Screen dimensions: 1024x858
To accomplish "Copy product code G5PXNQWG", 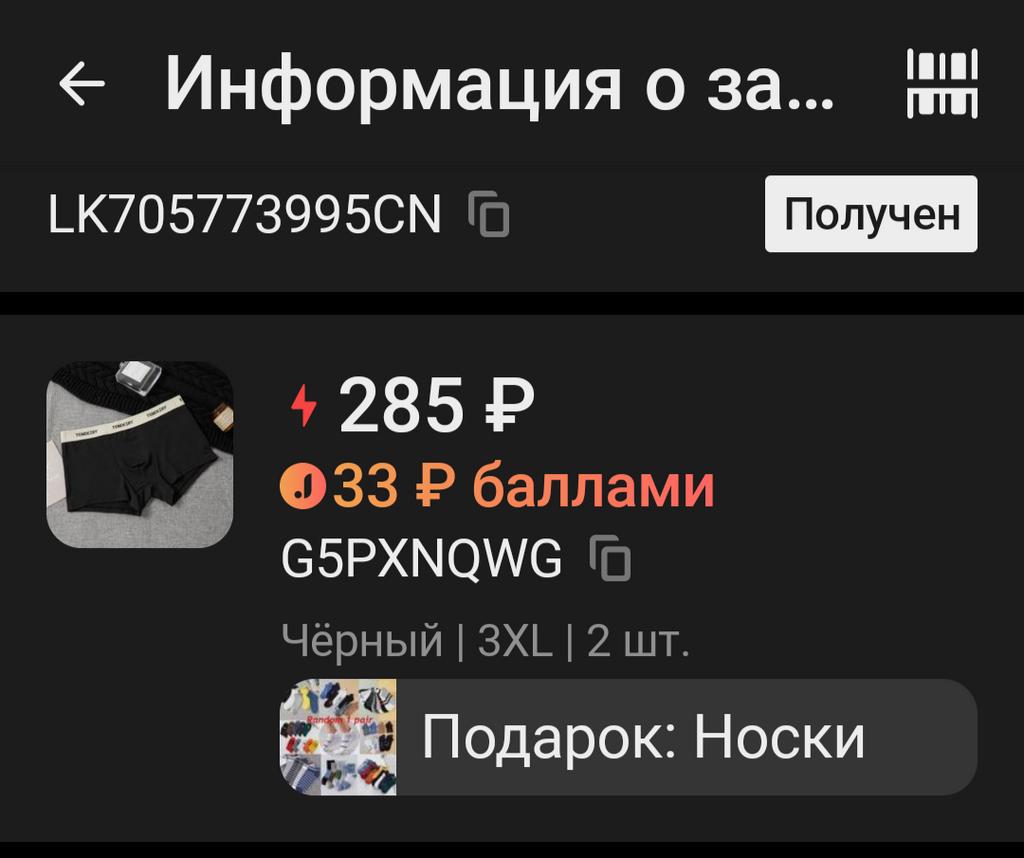I will click(610, 560).
